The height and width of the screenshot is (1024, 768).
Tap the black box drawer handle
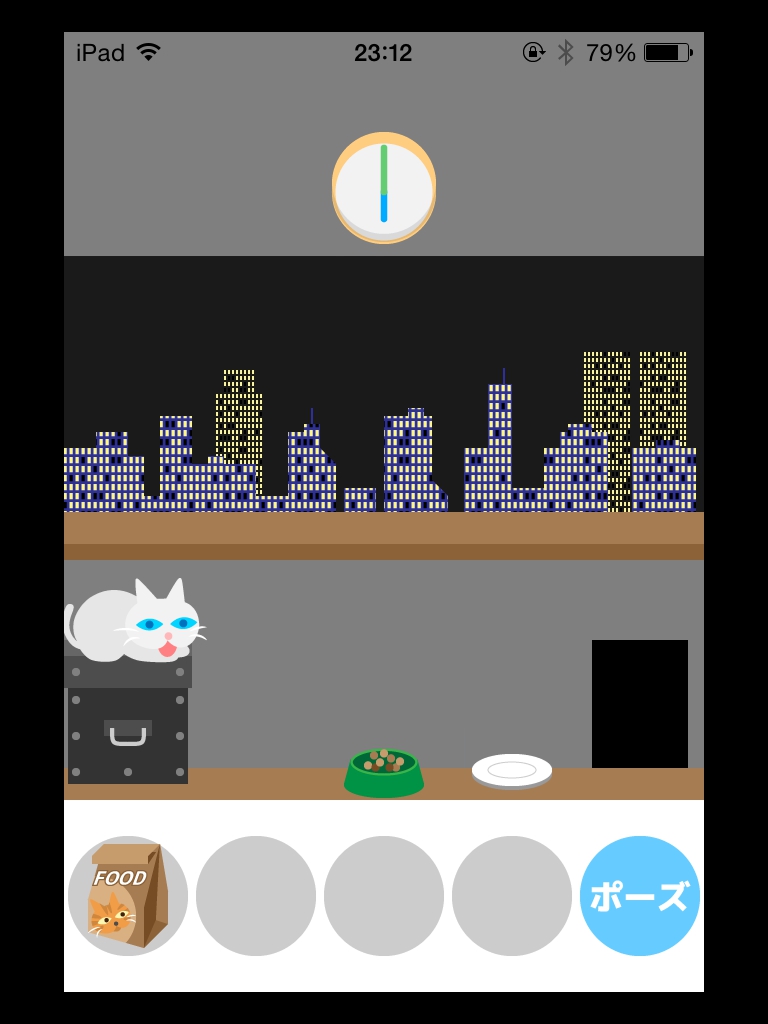pyautogui.click(x=128, y=733)
